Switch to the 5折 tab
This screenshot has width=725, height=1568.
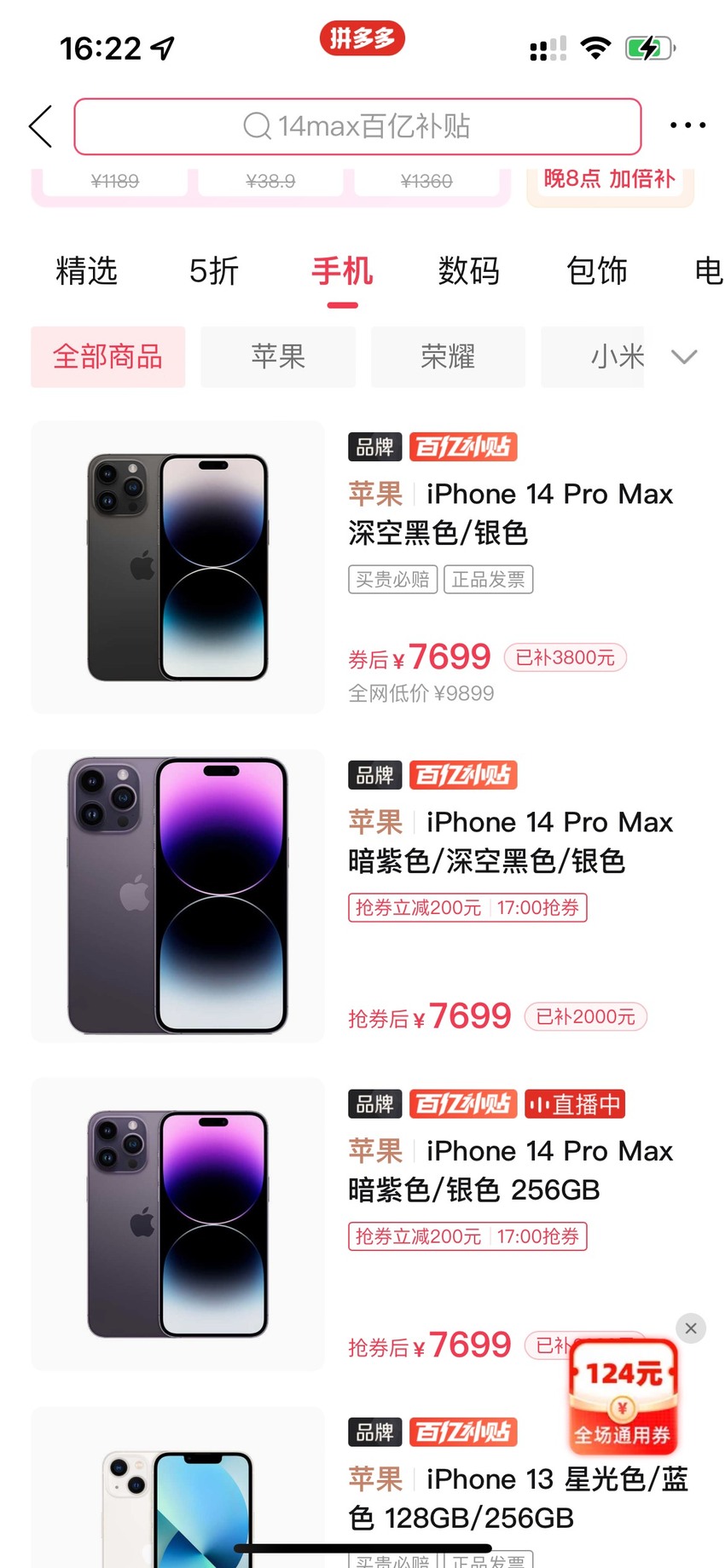coord(214,271)
